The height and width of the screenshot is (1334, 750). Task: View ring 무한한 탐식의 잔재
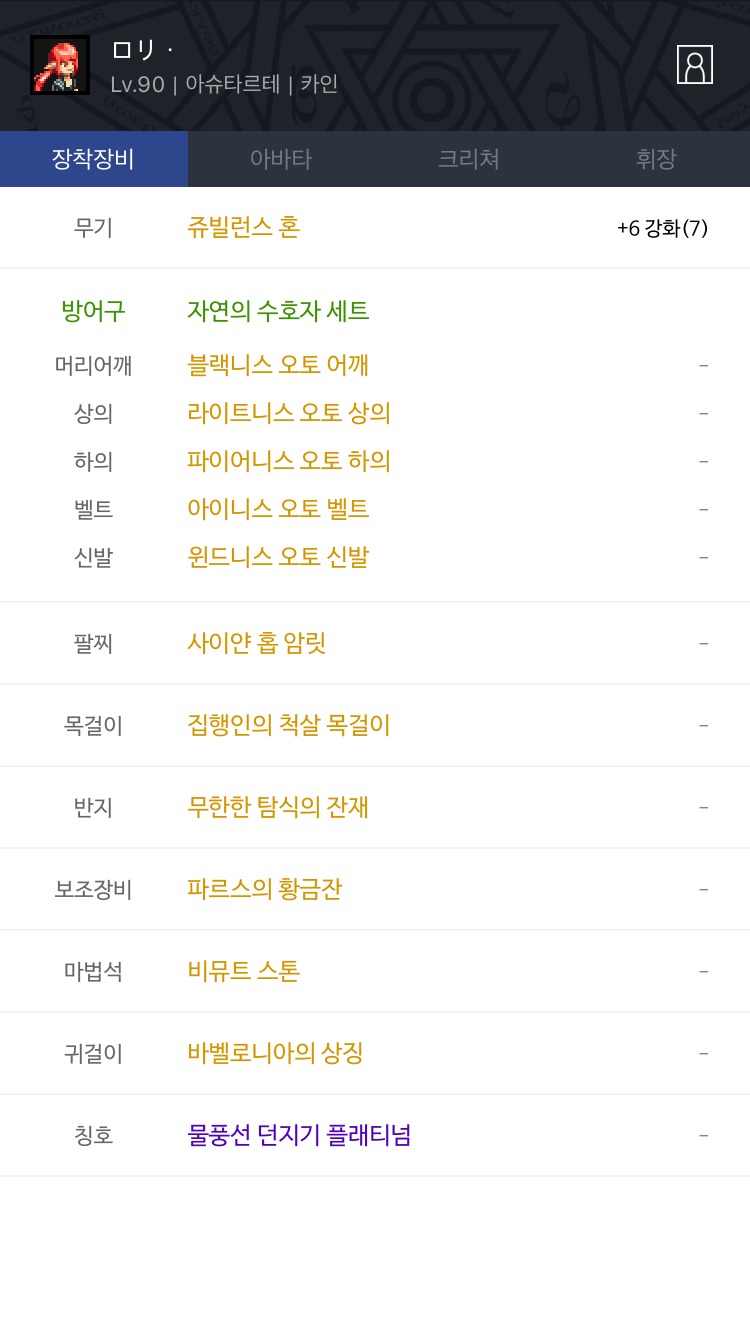(x=278, y=807)
